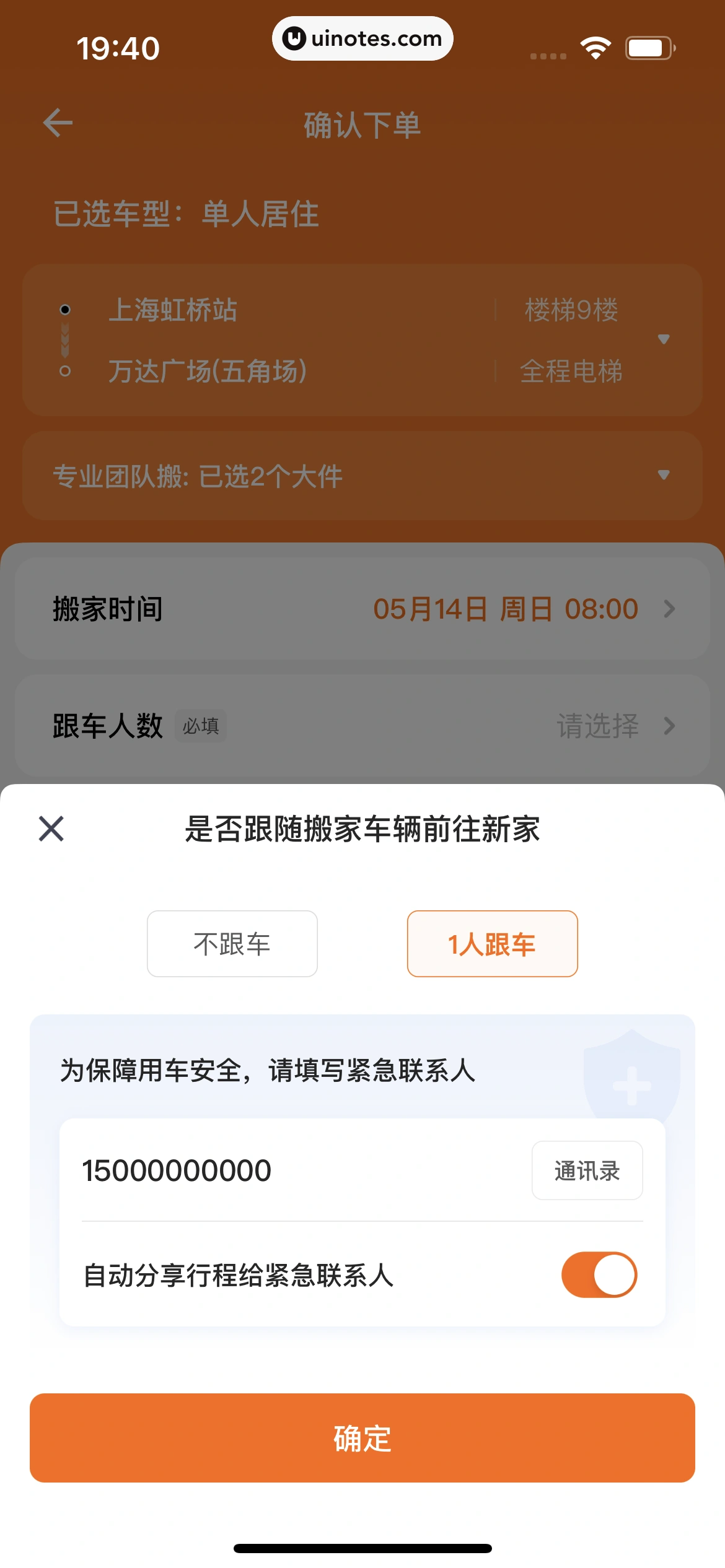Tap the origin dot beside 上海虹桥站
The width and height of the screenshot is (725, 1568).
coord(64,309)
